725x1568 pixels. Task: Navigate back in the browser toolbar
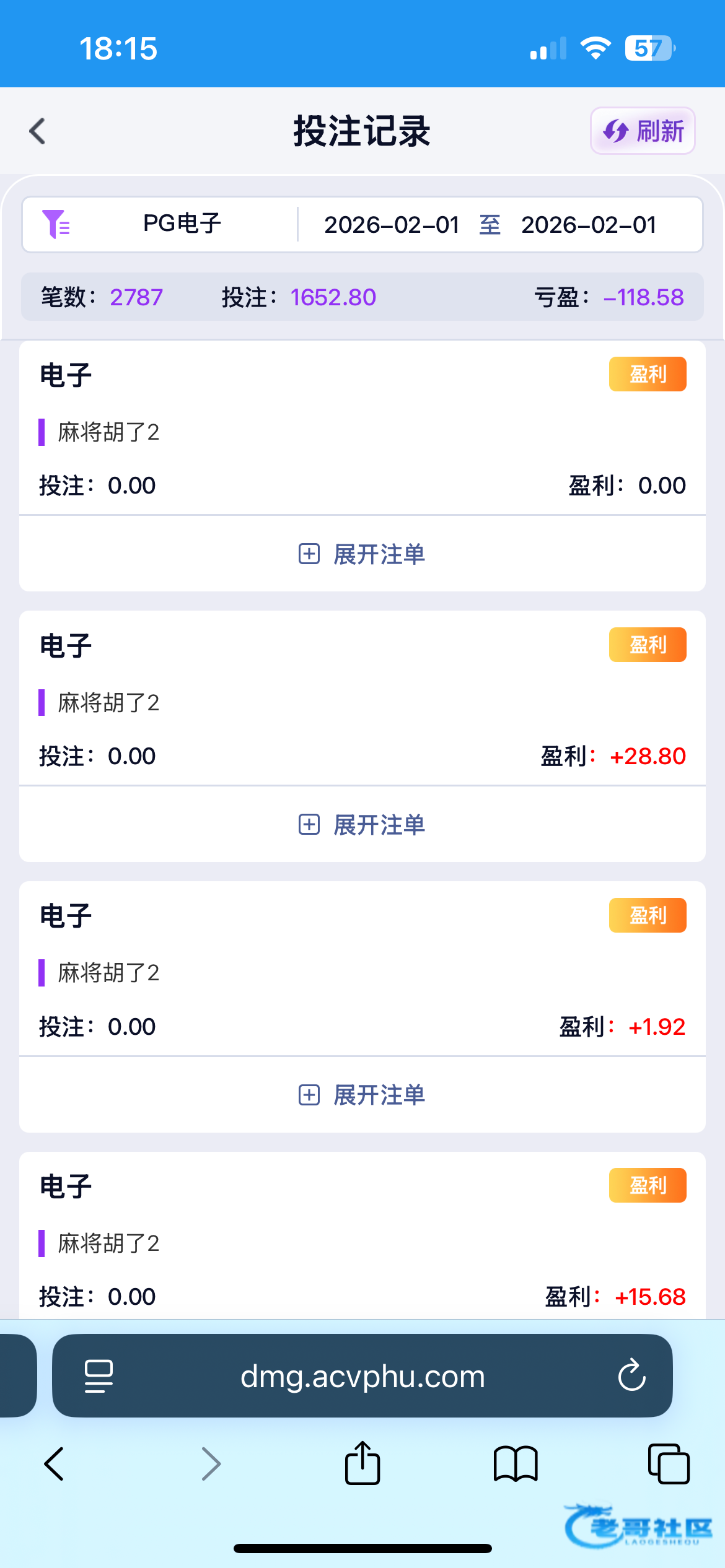(x=55, y=1464)
